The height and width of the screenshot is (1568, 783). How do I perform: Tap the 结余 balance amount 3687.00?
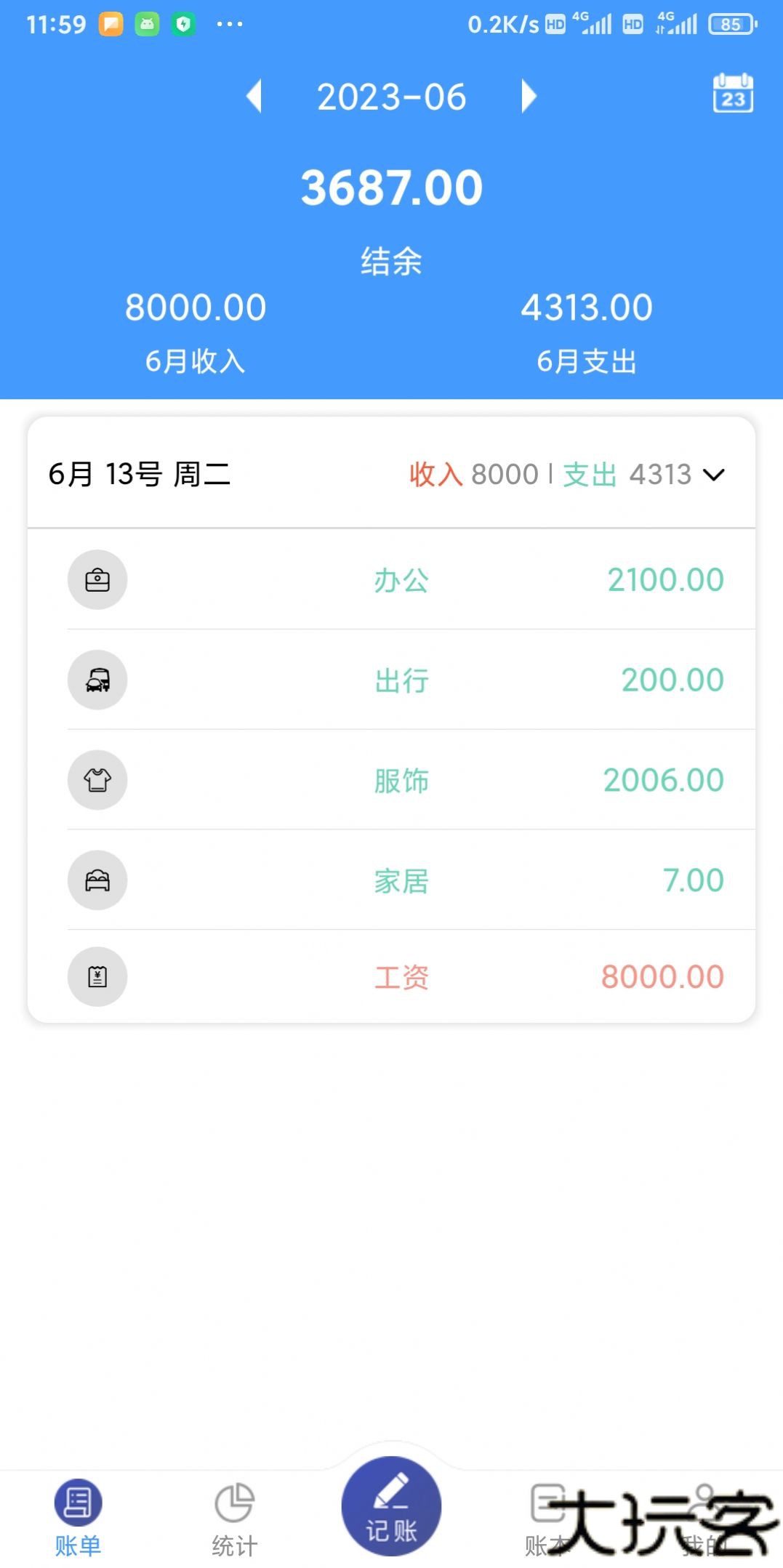click(390, 186)
